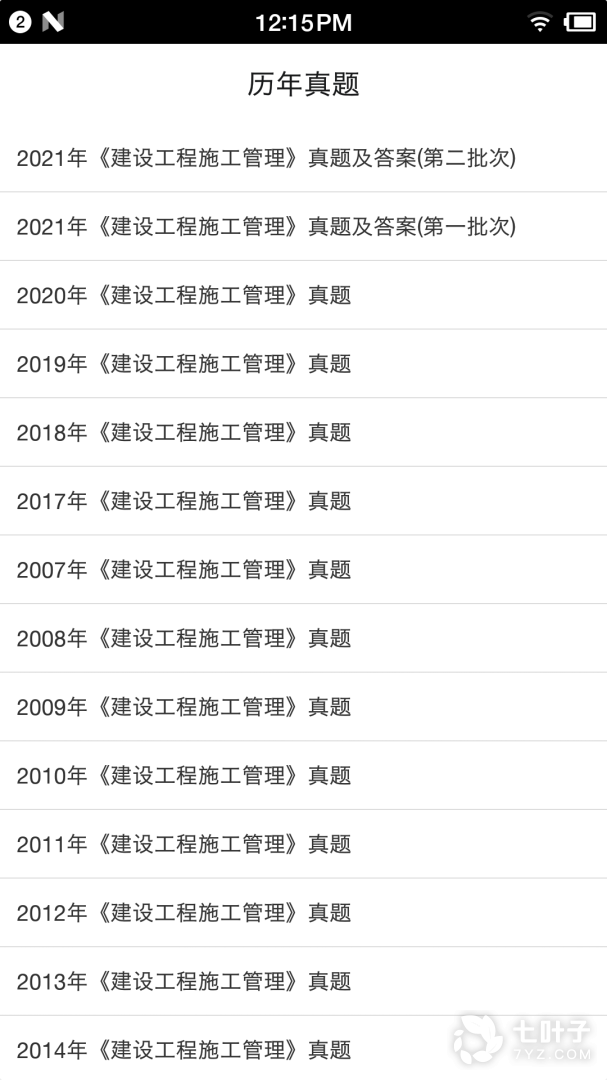Select the 2019年《建设工程施工管理》真题 paper

(x=184, y=364)
